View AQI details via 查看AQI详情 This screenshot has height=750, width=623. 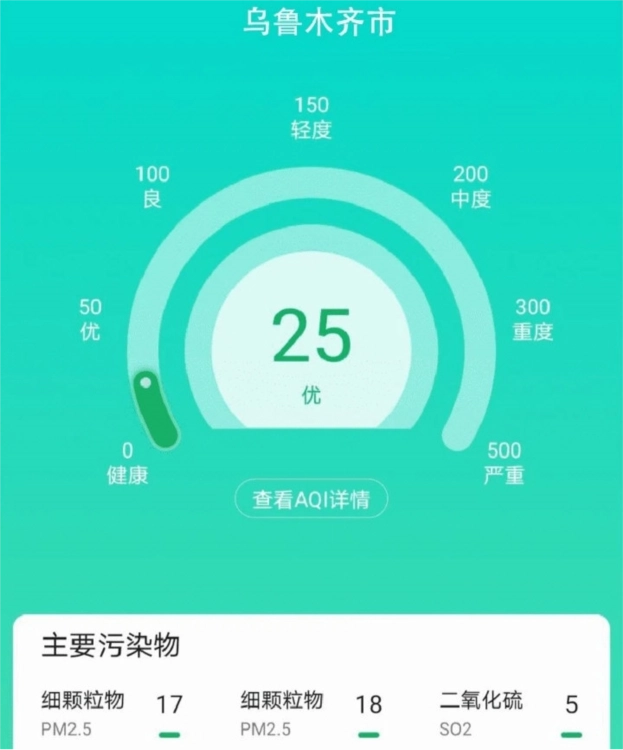point(311,499)
